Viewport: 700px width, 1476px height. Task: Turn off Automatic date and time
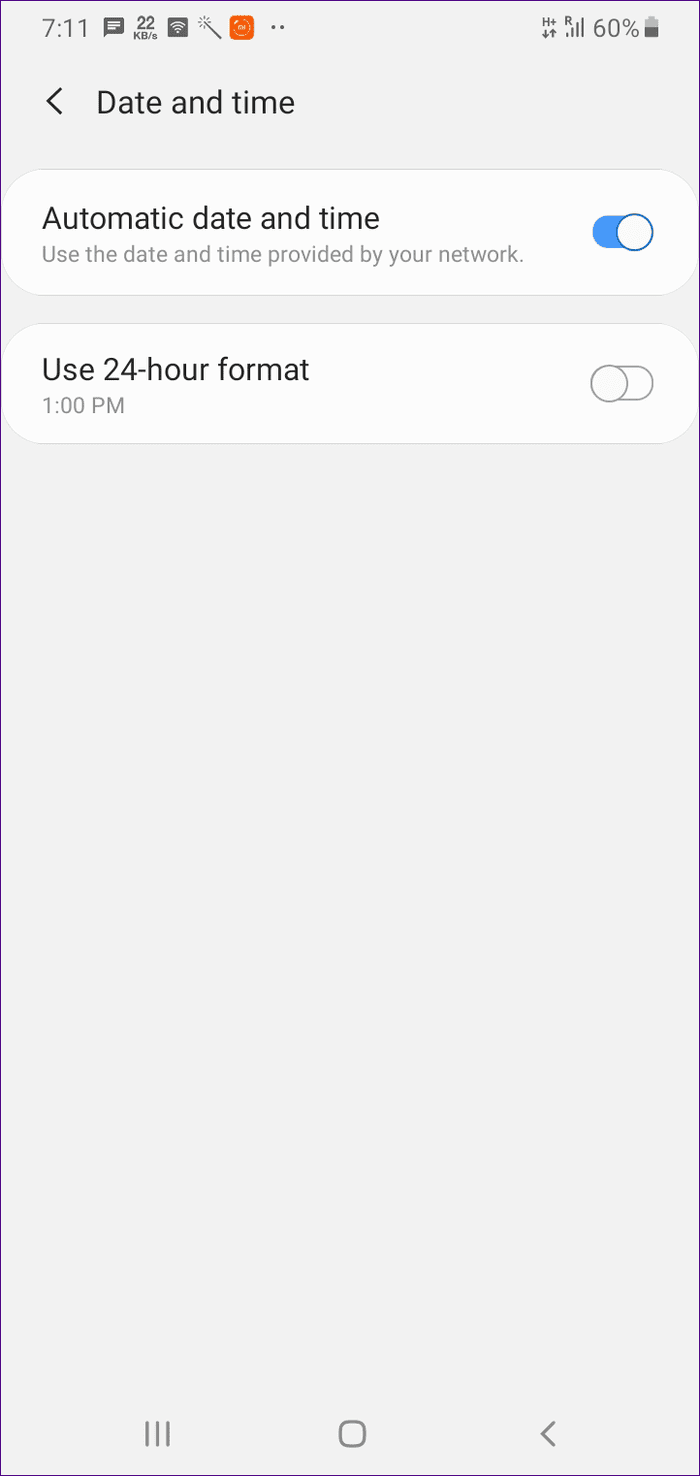pyautogui.click(x=622, y=233)
